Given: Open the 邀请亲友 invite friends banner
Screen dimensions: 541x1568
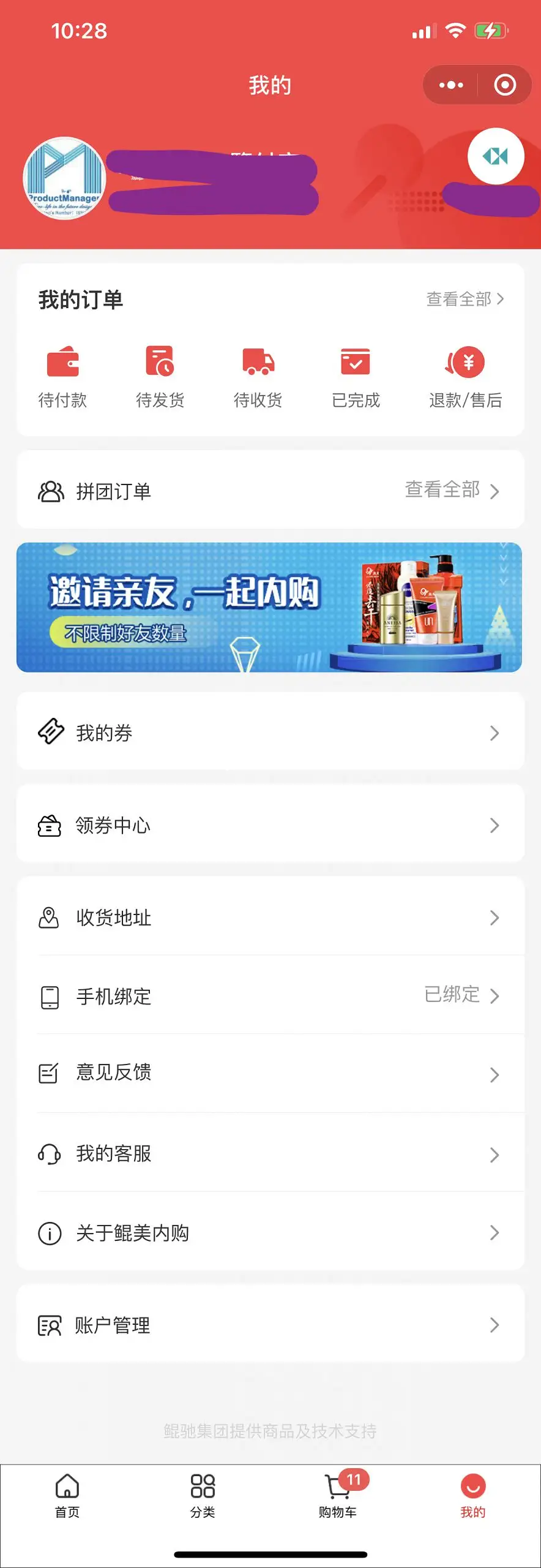Looking at the screenshot, I should coord(269,607).
